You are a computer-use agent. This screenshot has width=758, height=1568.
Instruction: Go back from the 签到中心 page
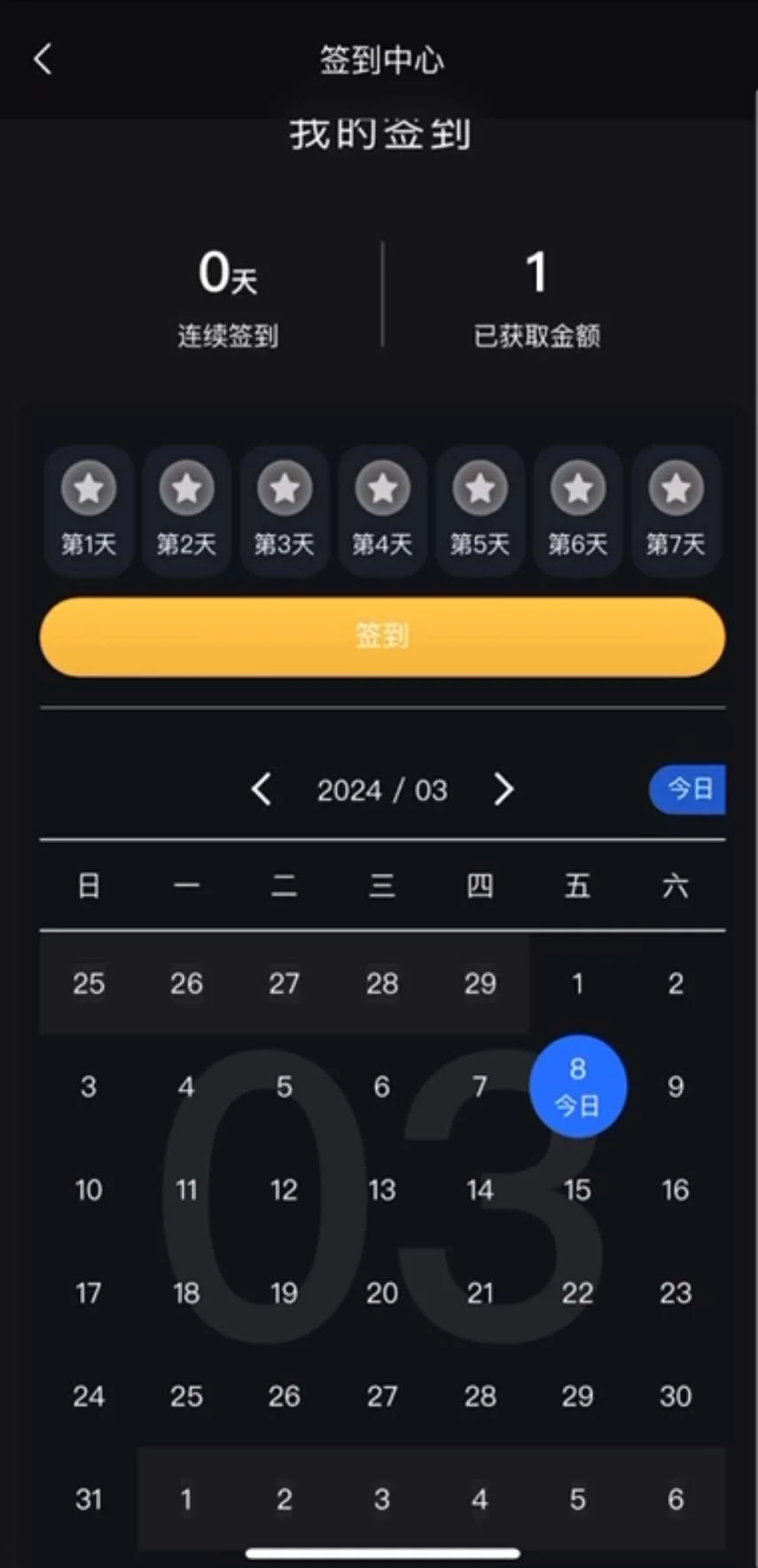pyautogui.click(x=43, y=59)
